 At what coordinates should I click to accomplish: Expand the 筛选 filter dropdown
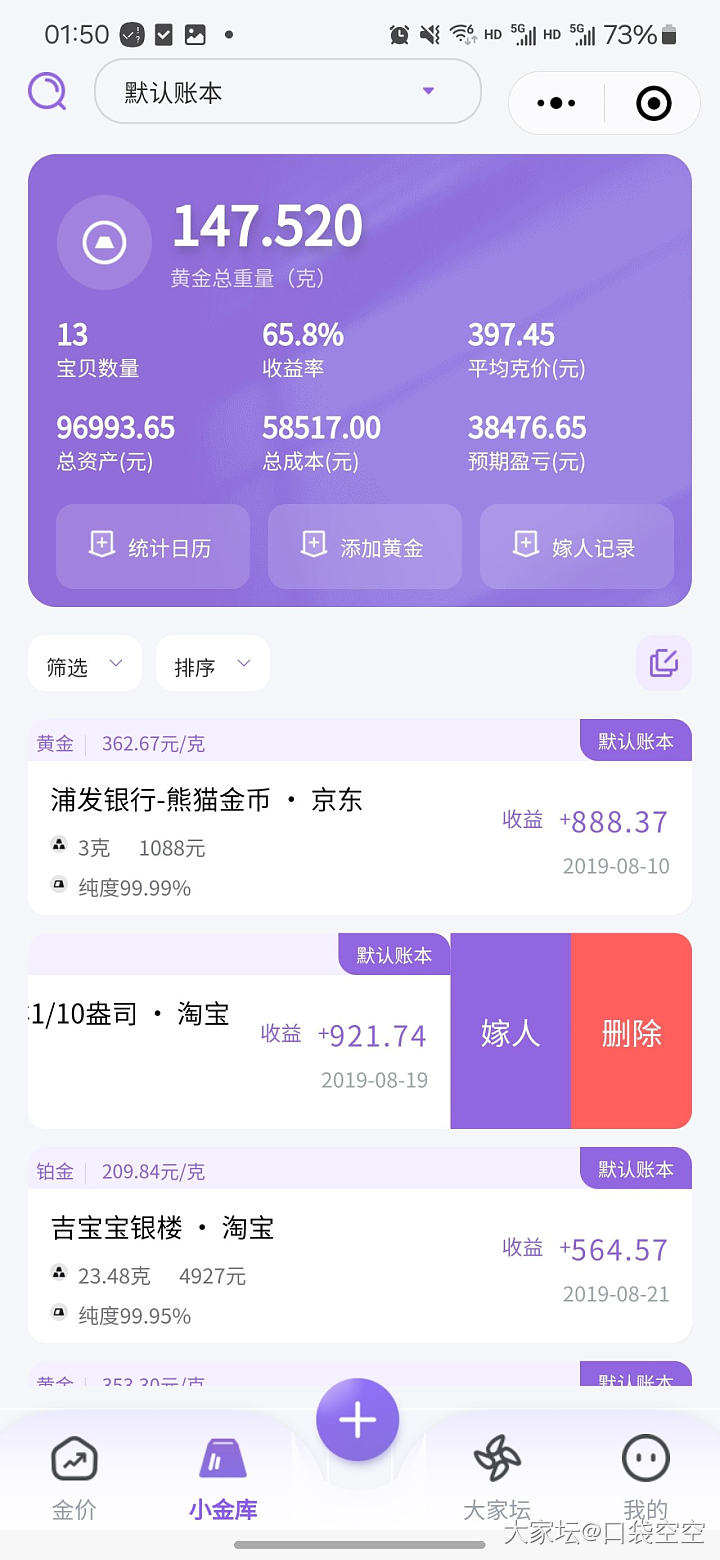pyautogui.click(x=85, y=665)
